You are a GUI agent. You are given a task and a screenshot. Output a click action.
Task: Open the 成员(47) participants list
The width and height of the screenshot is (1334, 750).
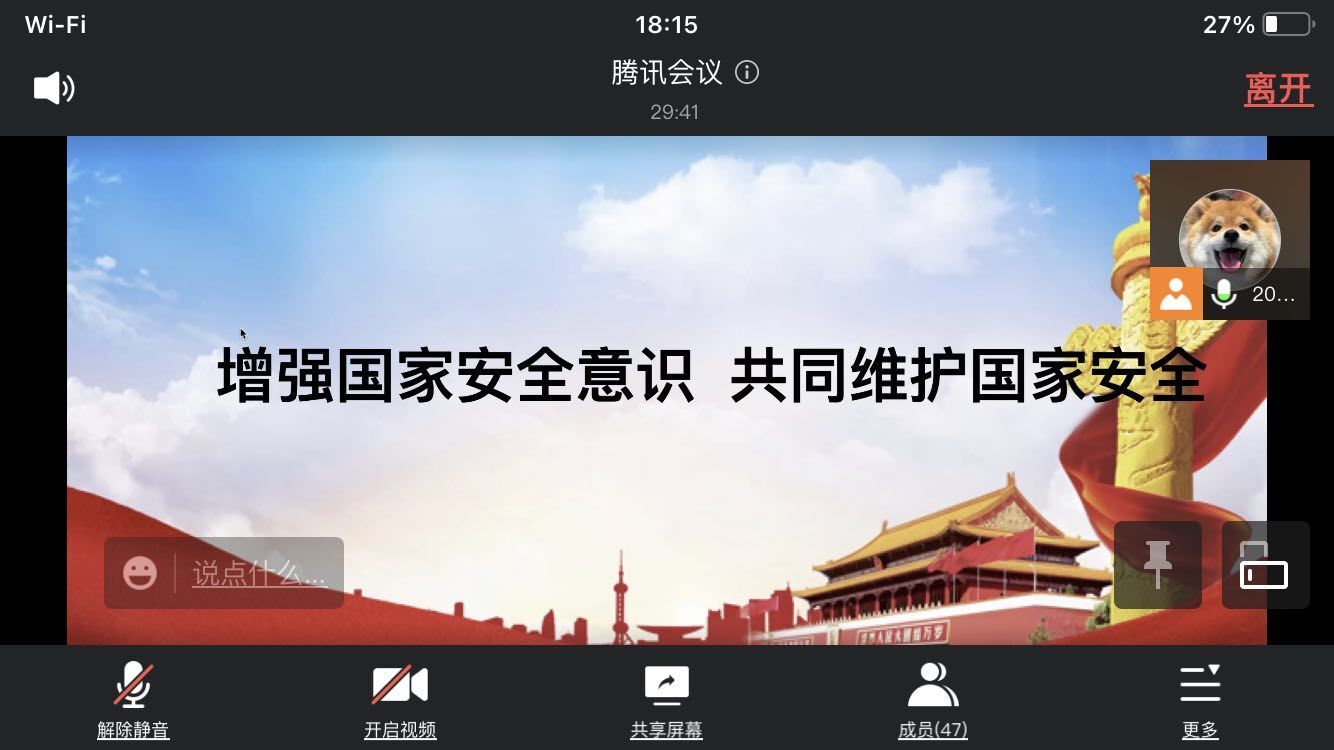pyautogui.click(x=932, y=698)
